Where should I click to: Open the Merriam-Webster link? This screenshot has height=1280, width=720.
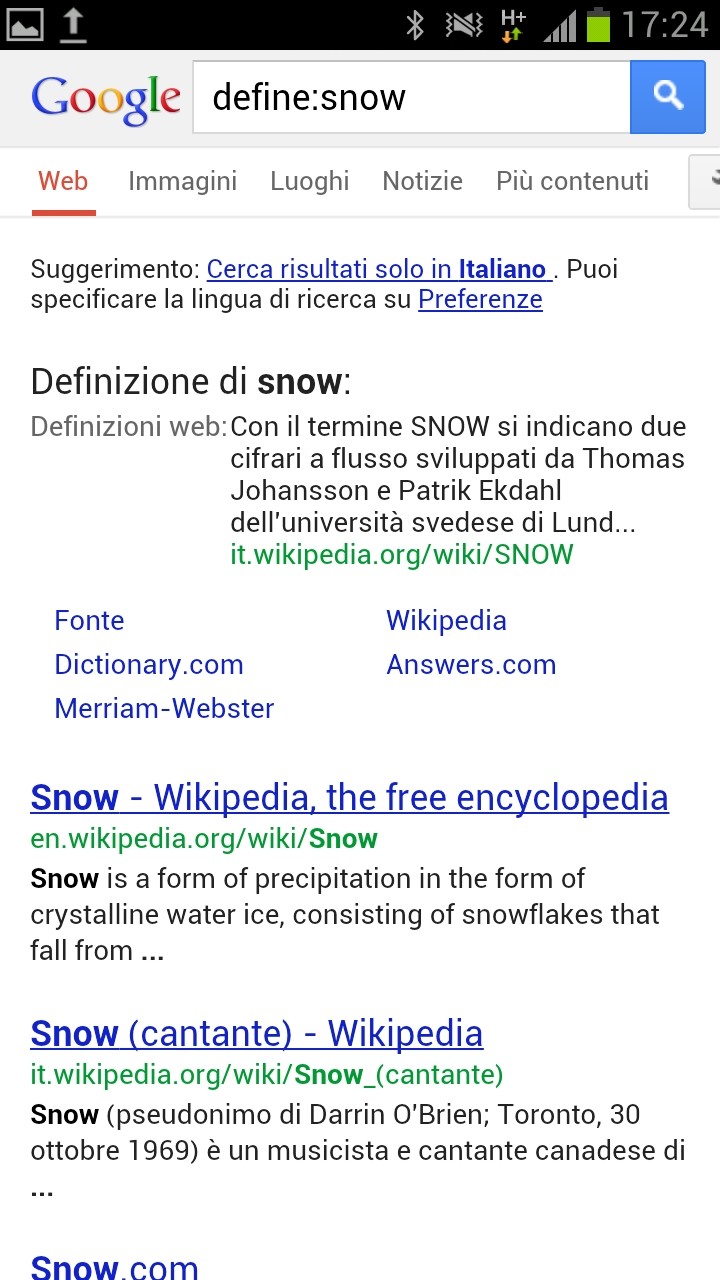tap(164, 708)
